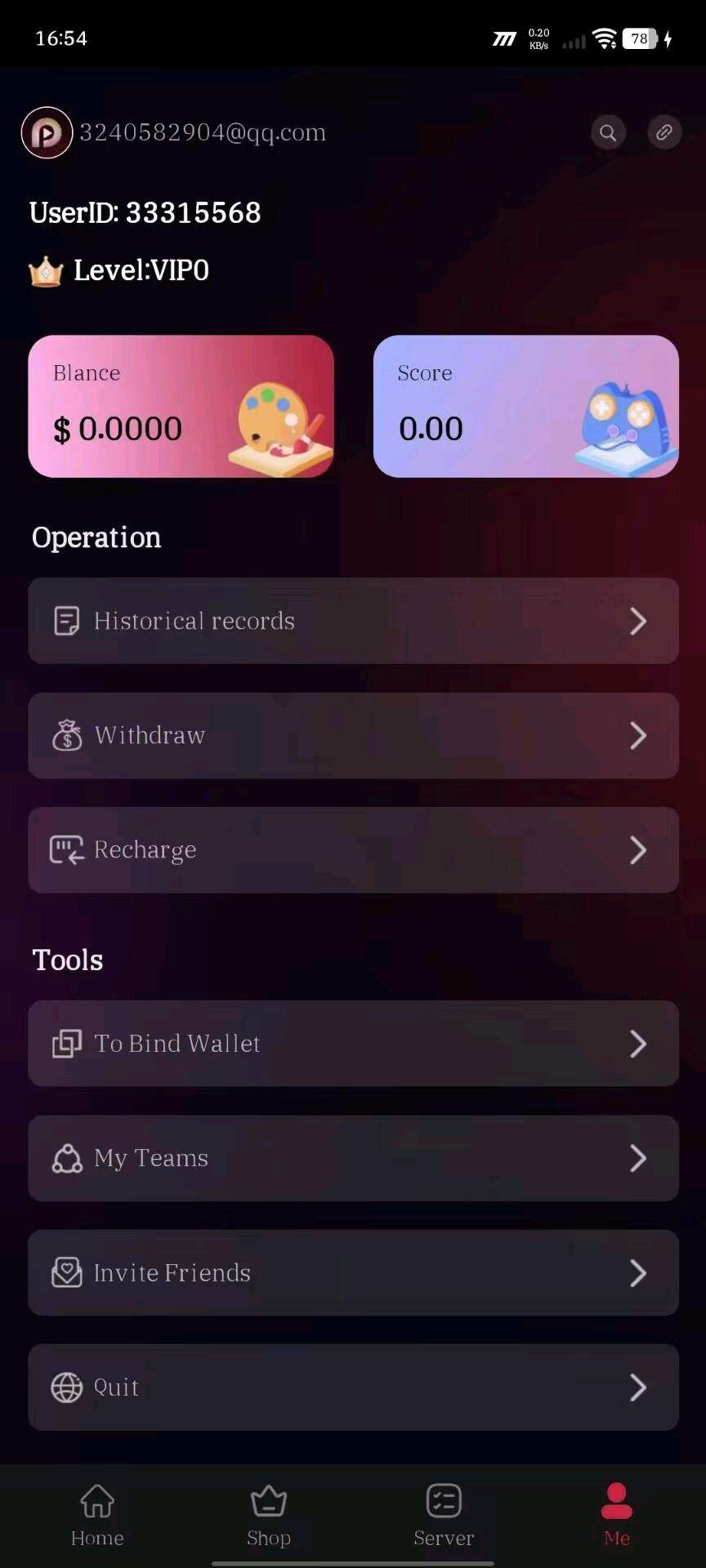Select the Me tab
Viewport: 706px width, 1568px height.
coord(617,1515)
